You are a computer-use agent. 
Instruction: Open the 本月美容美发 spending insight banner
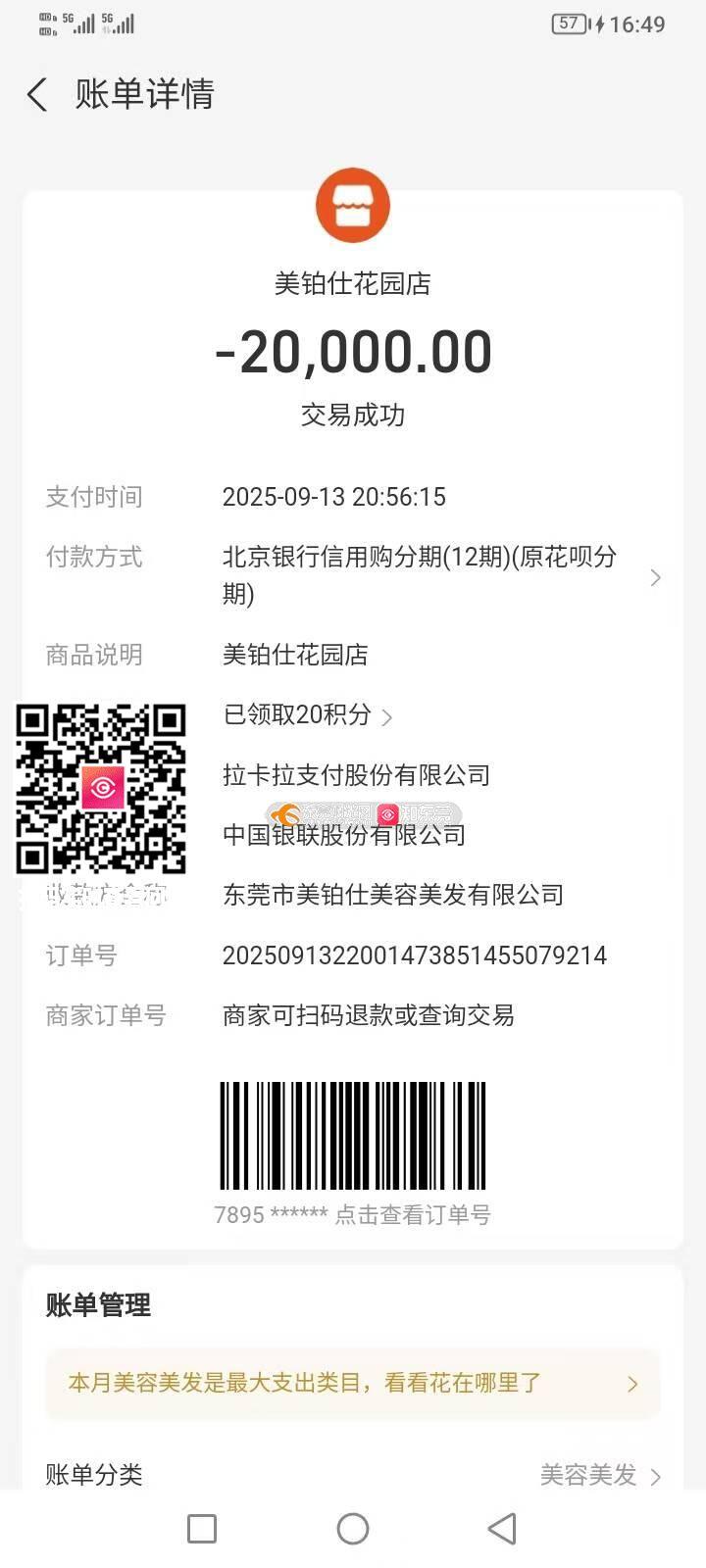[353, 1383]
